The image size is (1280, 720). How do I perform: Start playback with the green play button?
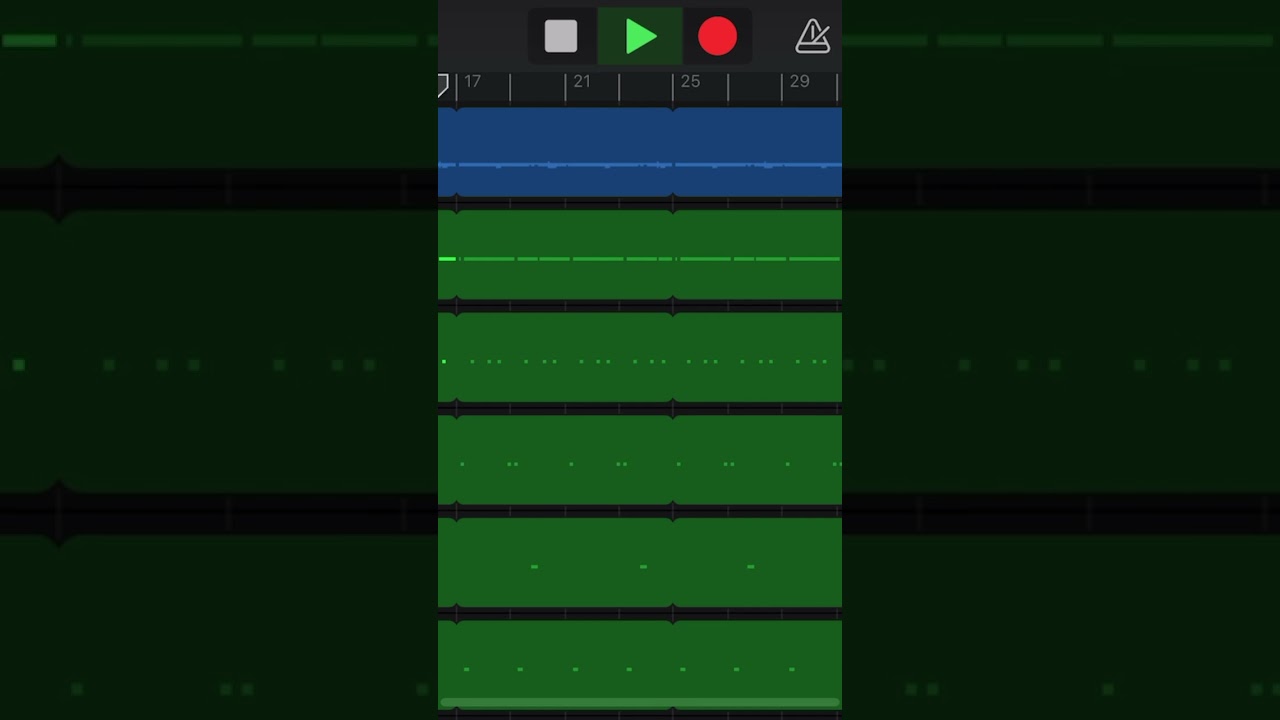point(640,37)
